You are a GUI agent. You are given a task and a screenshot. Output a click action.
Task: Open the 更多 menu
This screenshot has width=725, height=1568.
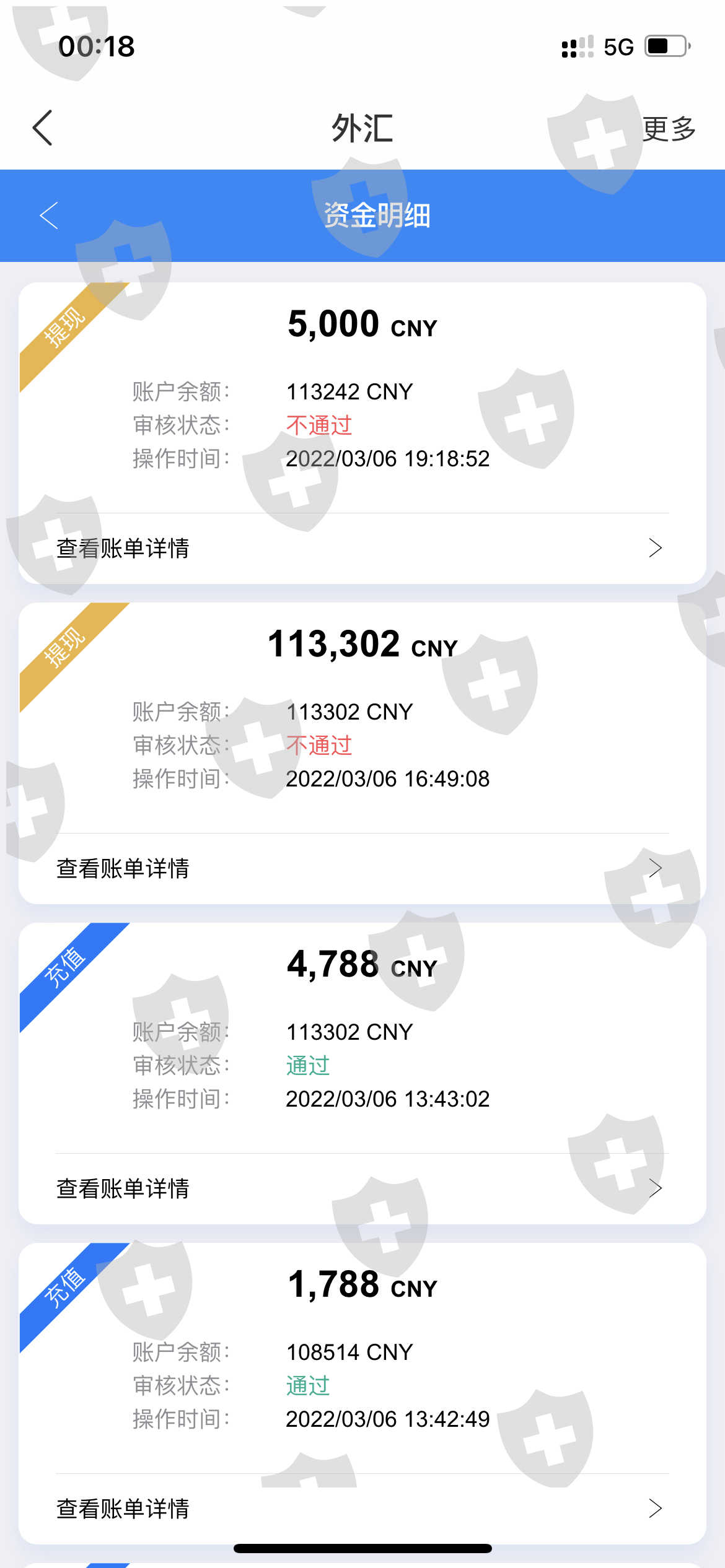coord(669,129)
